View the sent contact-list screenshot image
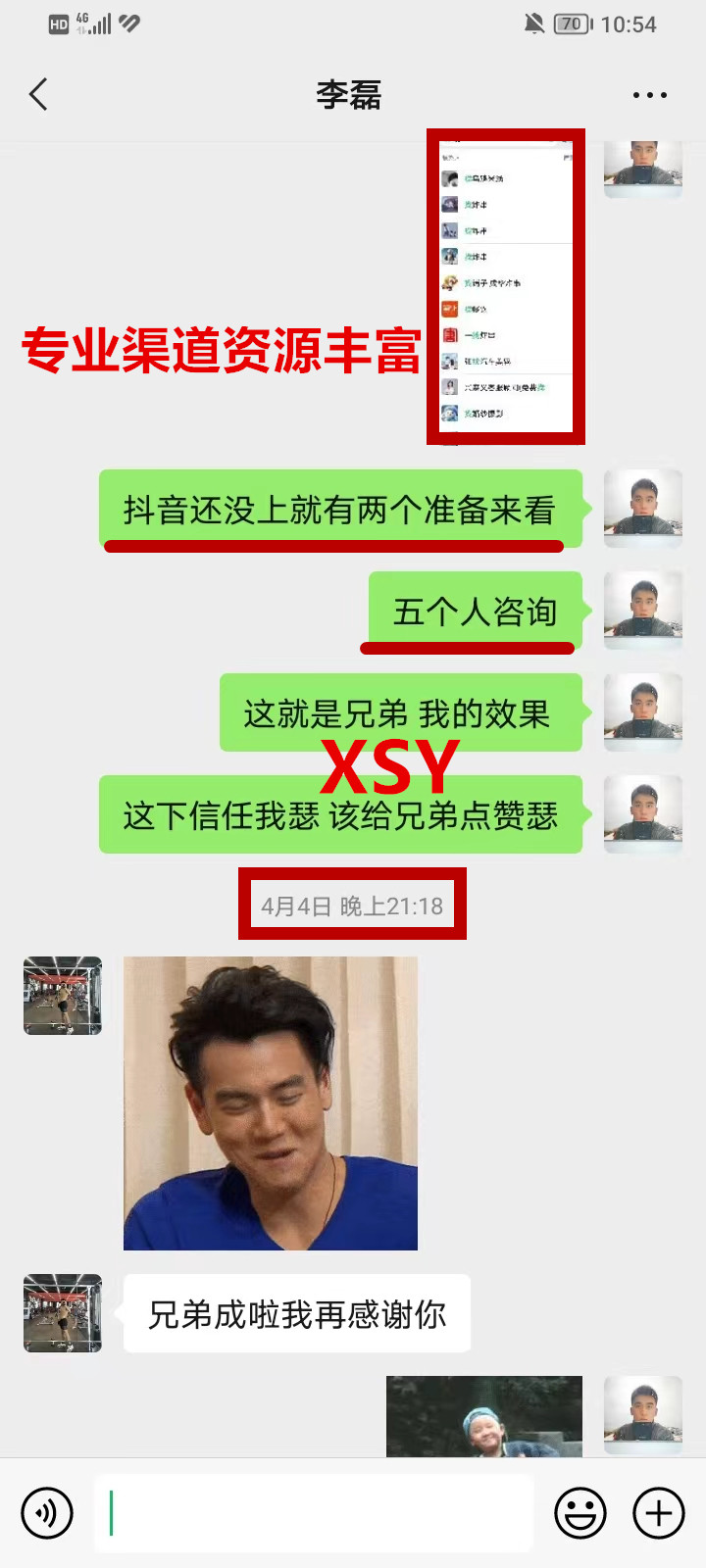This screenshot has width=706, height=1568. pyautogui.click(x=506, y=287)
